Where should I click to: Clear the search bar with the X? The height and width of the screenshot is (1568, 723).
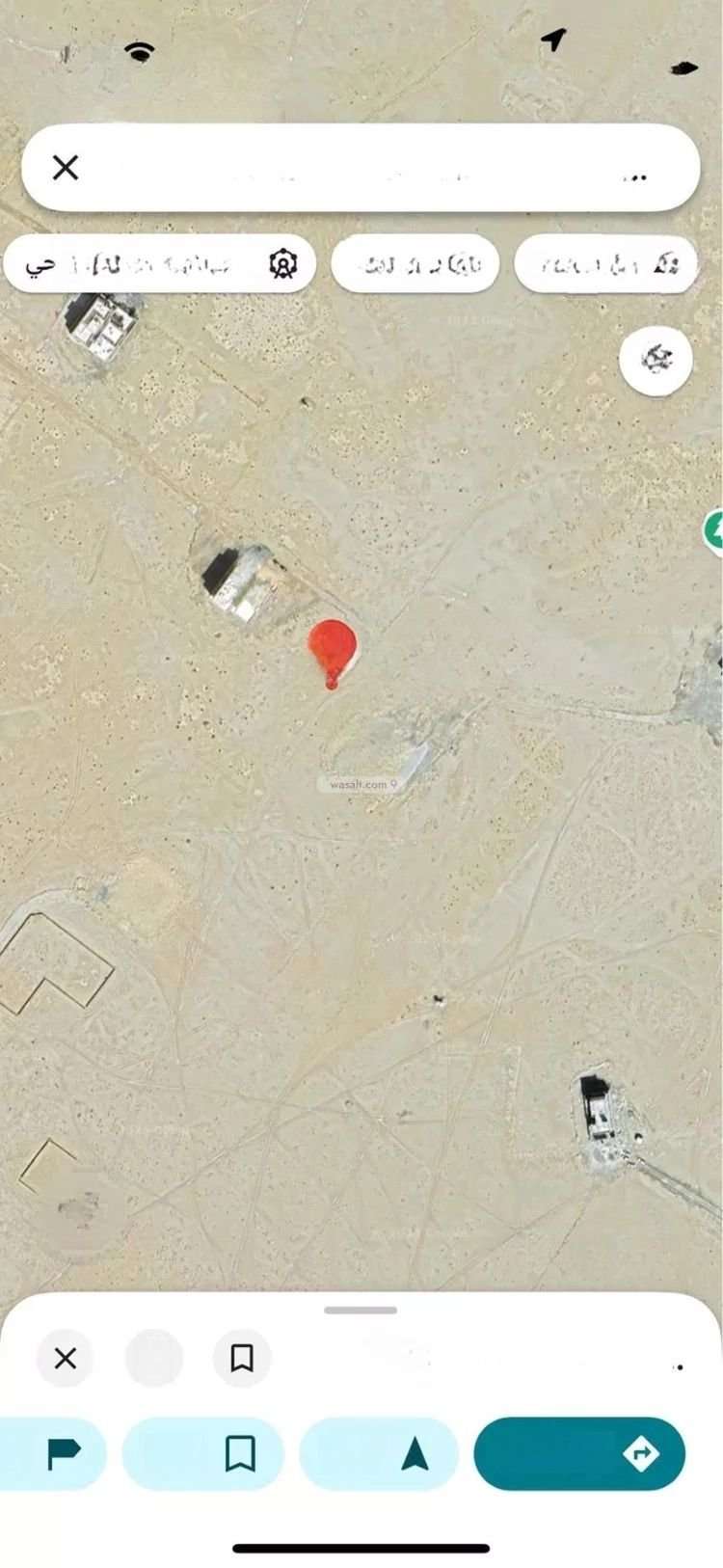66,168
